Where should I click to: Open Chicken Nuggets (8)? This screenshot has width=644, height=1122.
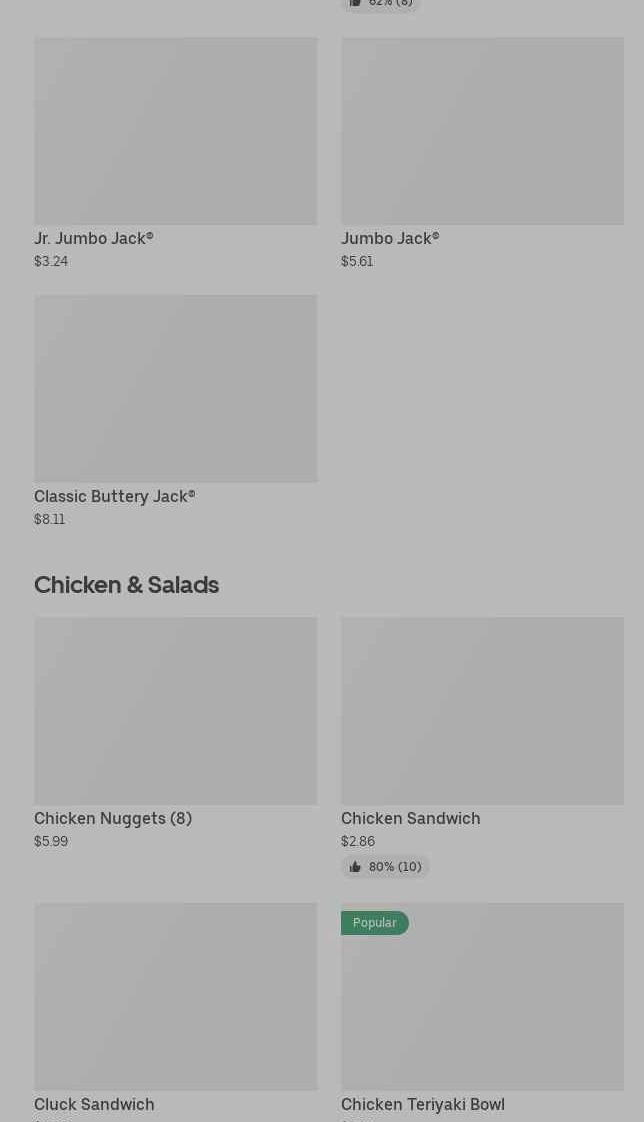175,733
